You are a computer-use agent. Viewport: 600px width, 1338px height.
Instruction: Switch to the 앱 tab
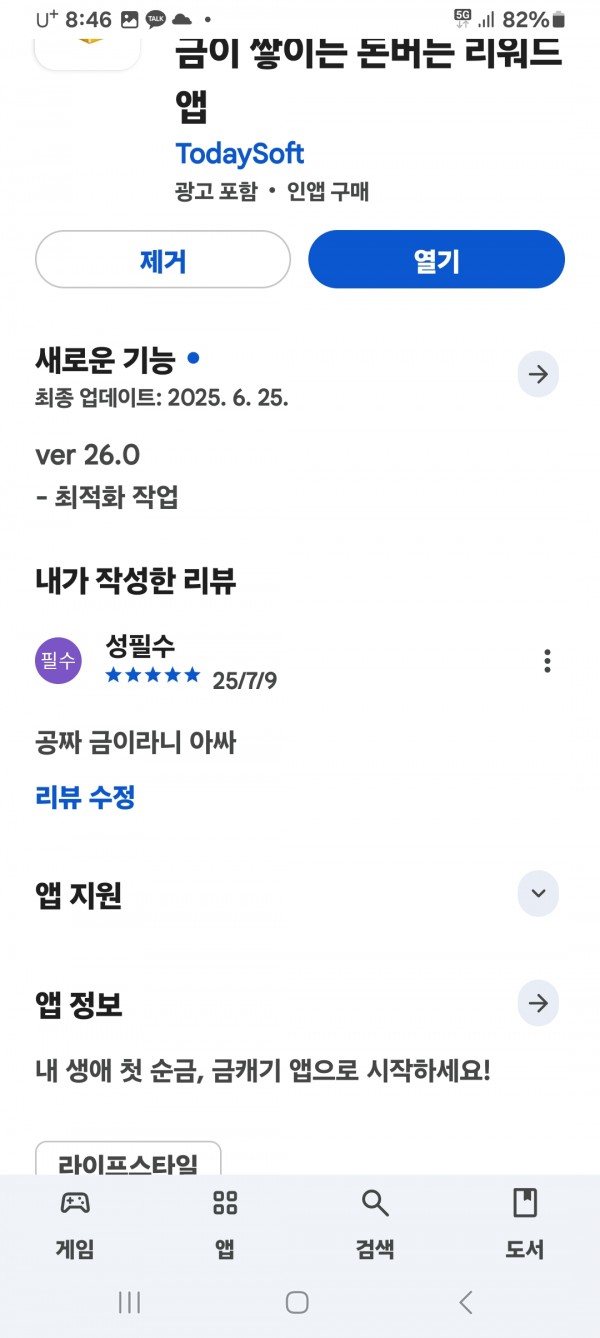[225, 1223]
